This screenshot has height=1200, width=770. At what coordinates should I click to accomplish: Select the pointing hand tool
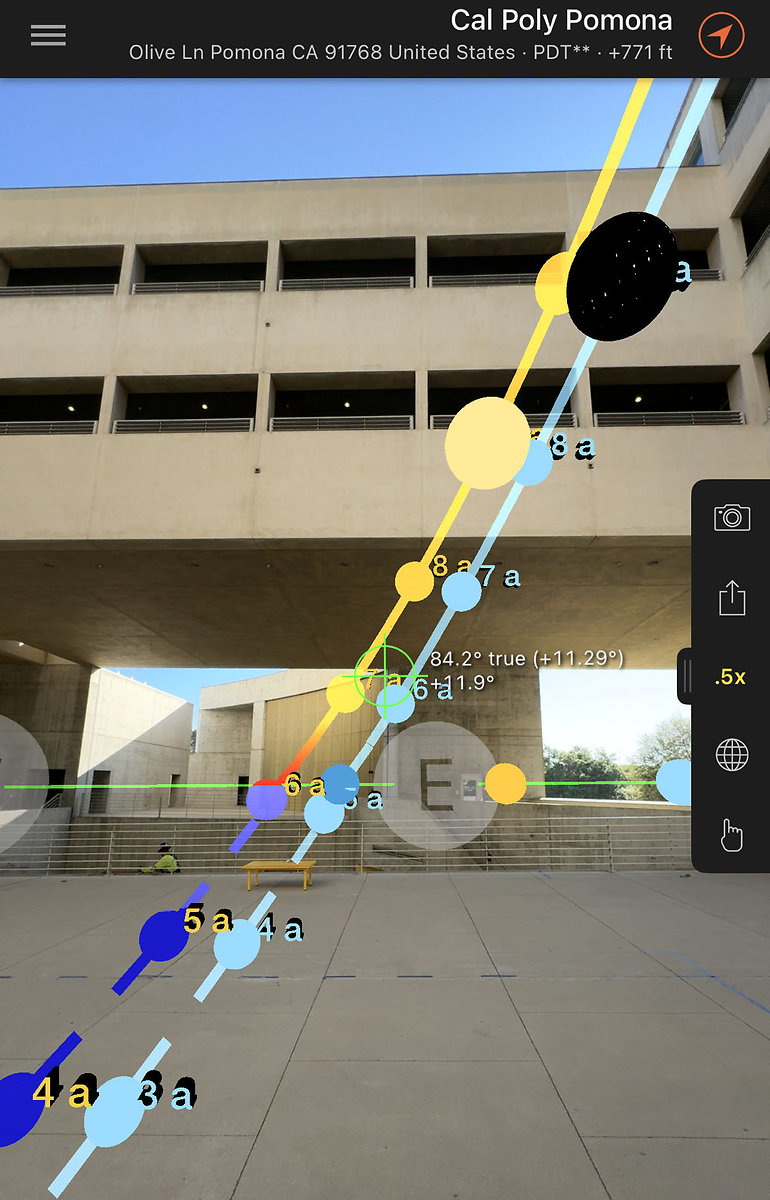pos(732,834)
